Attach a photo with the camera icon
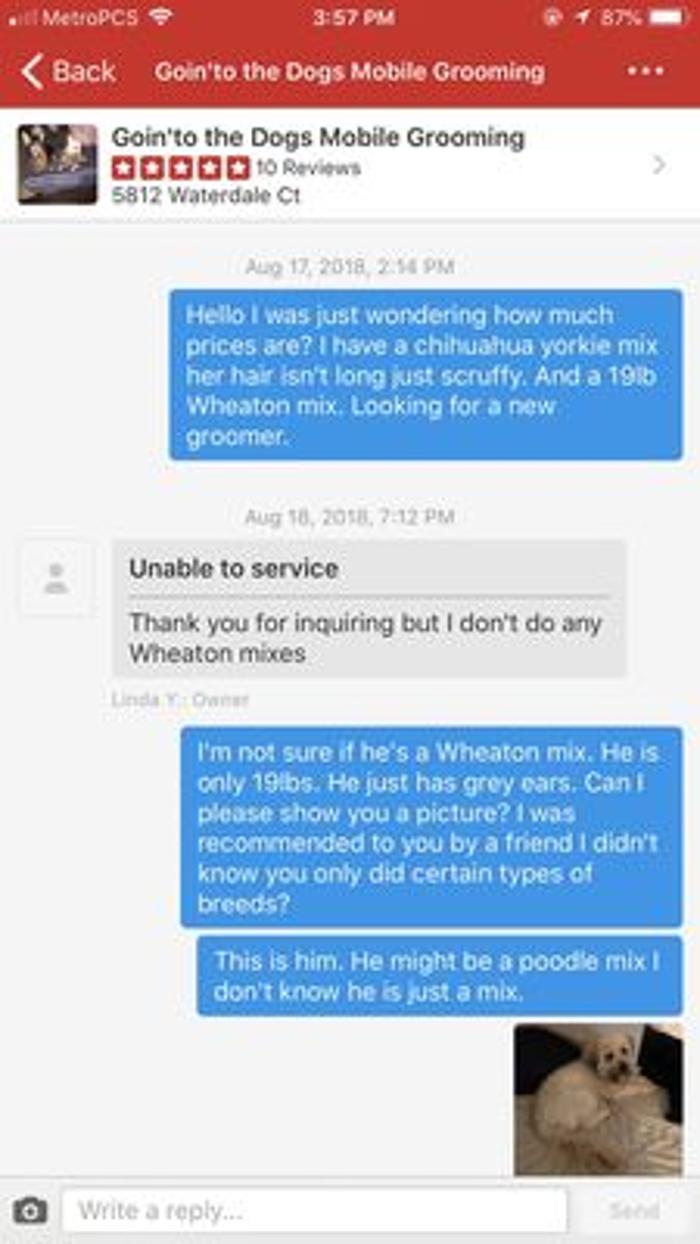Screen dimensions: 700x1244 click(x=30, y=1211)
